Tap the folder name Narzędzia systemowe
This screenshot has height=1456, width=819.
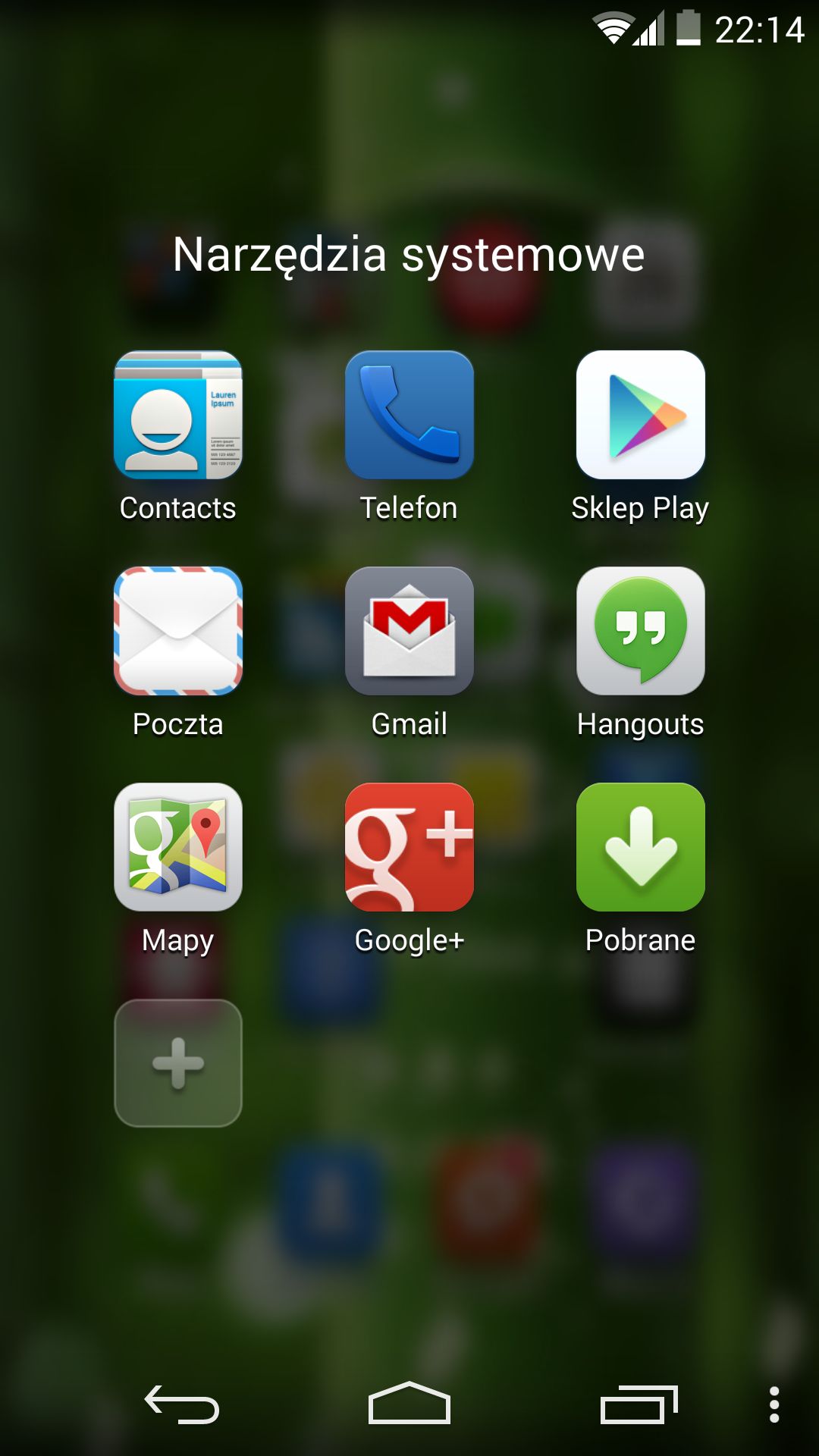tap(409, 256)
